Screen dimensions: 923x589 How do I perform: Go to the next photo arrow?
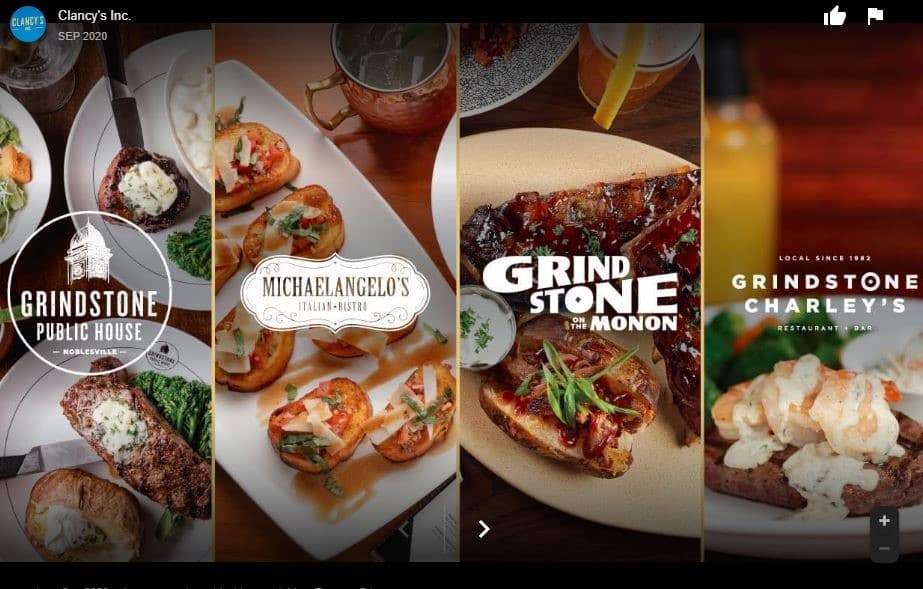(484, 529)
